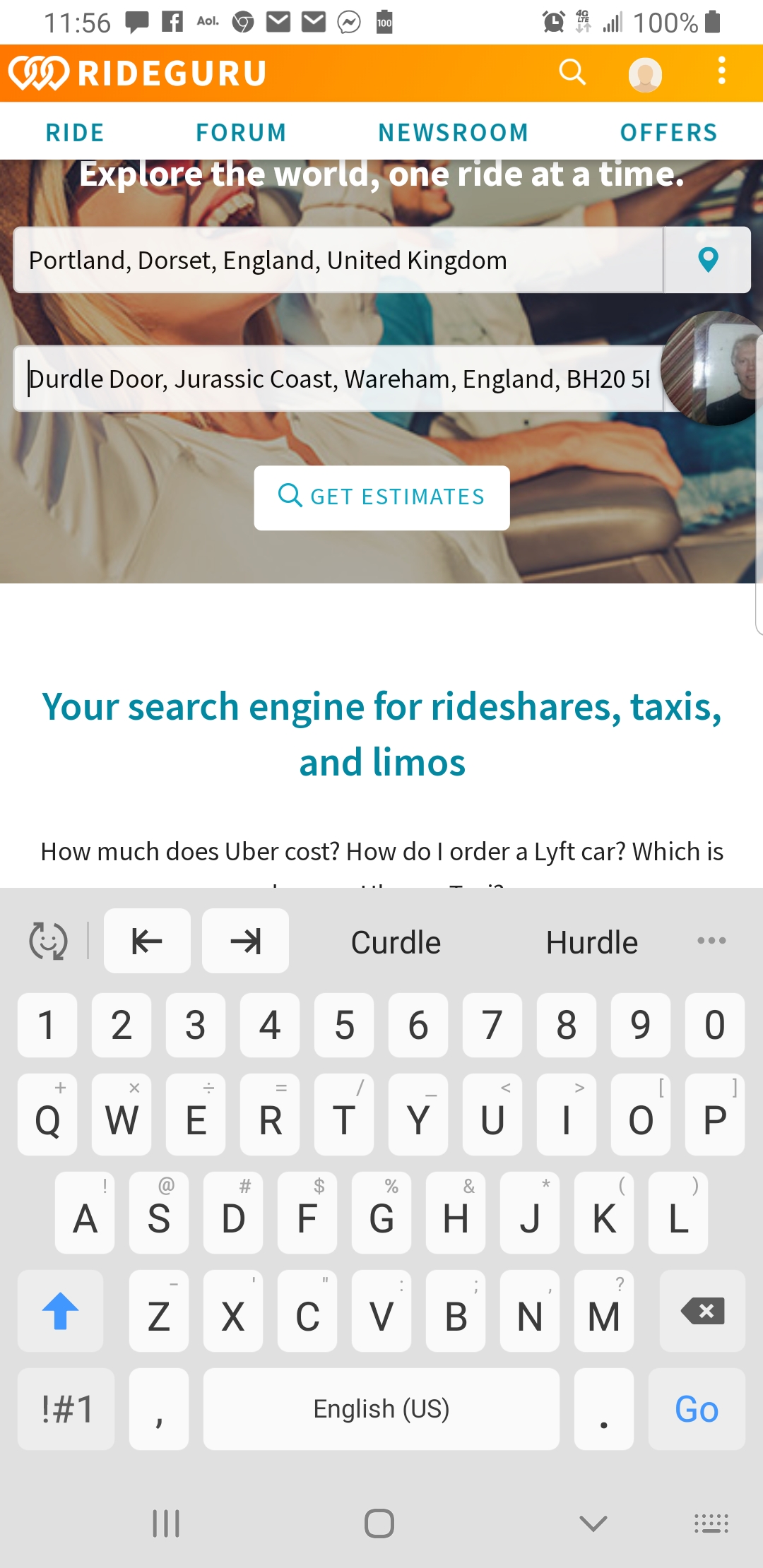Tap the backspace key
The image size is (763, 1568).
[x=702, y=1312]
